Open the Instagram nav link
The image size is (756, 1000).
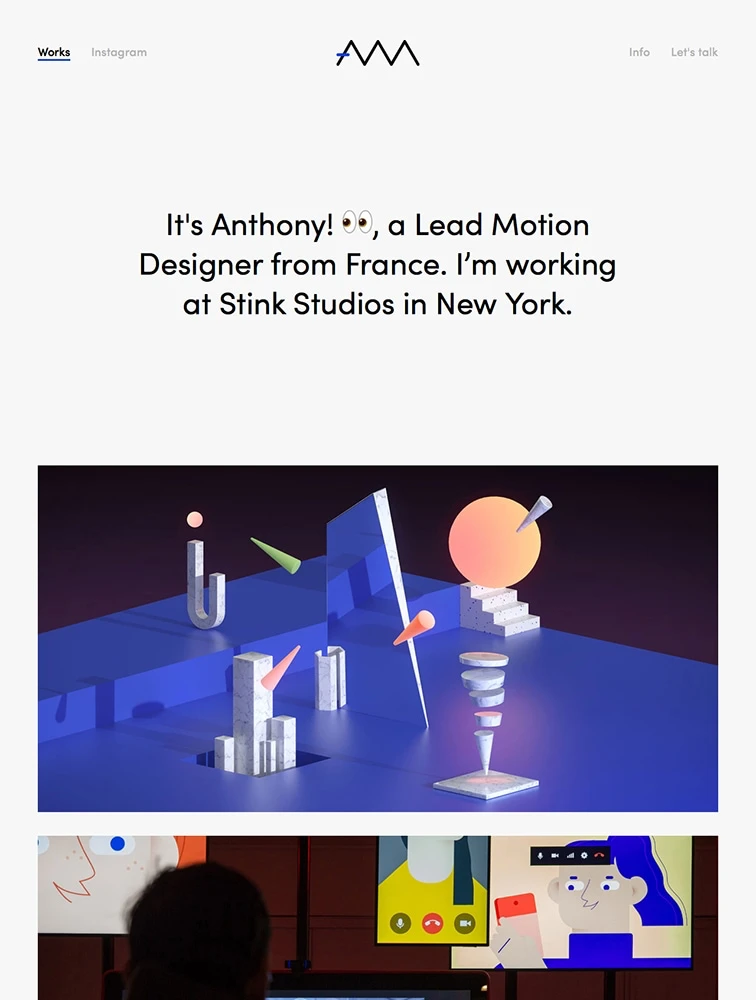coord(119,52)
